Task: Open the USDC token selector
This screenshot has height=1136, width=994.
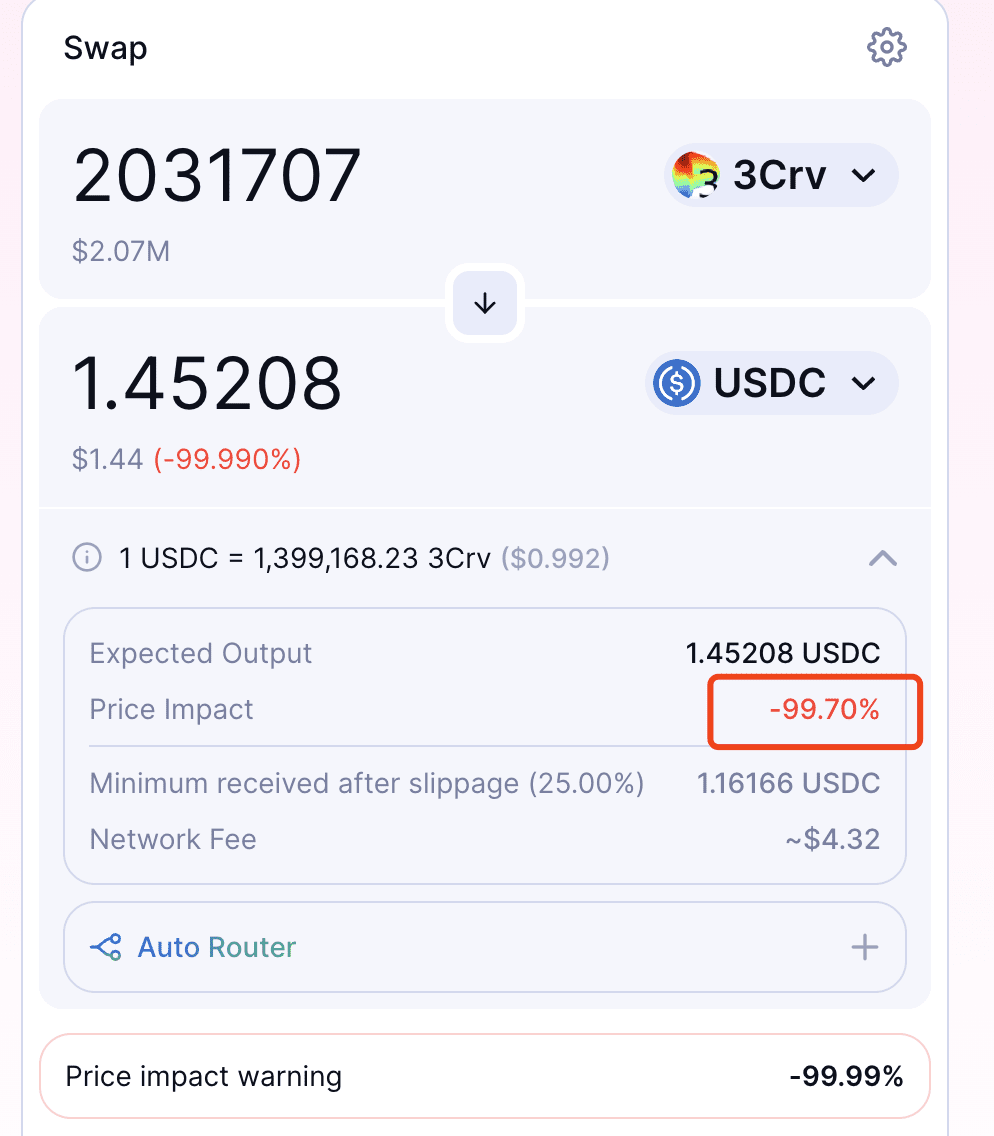Action: (771, 382)
